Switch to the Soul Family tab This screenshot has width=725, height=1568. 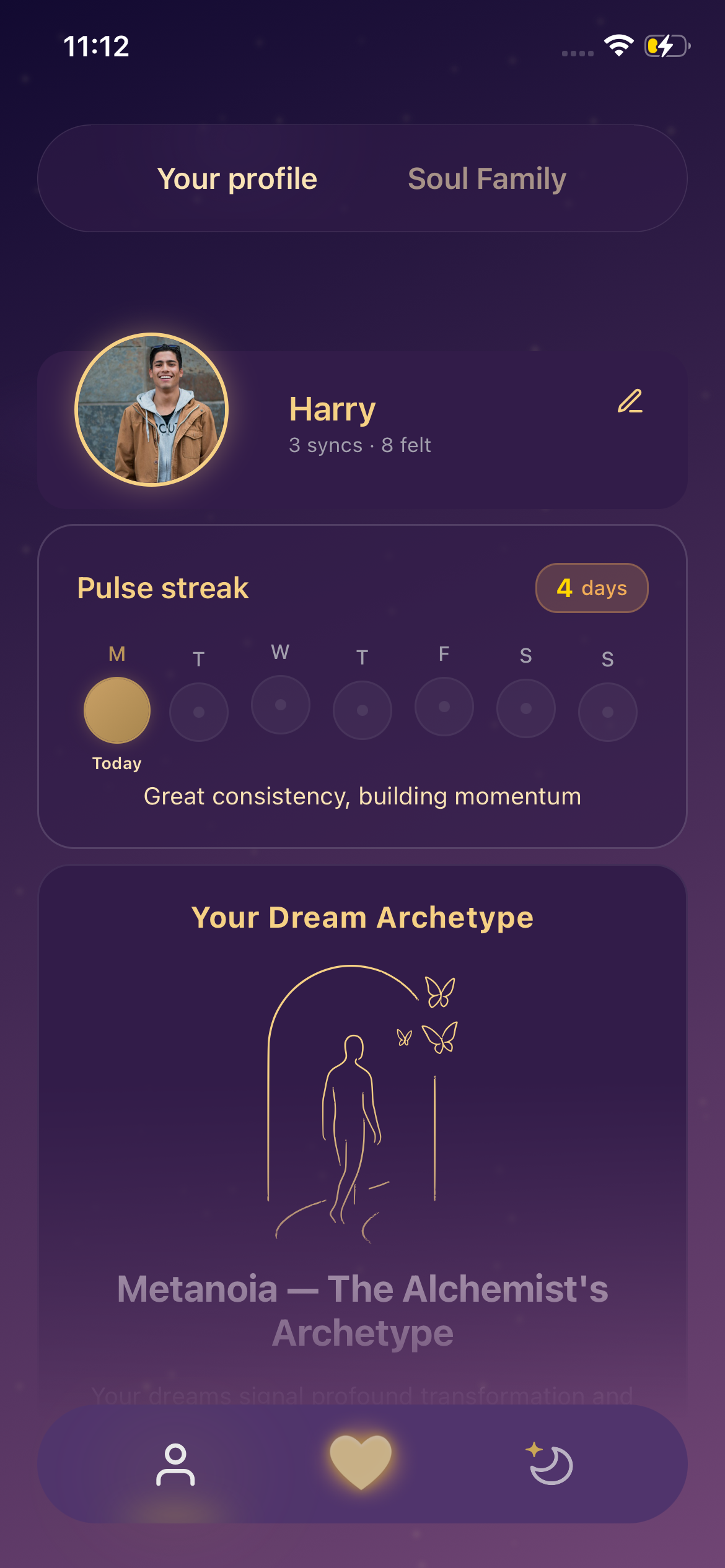tap(486, 179)
